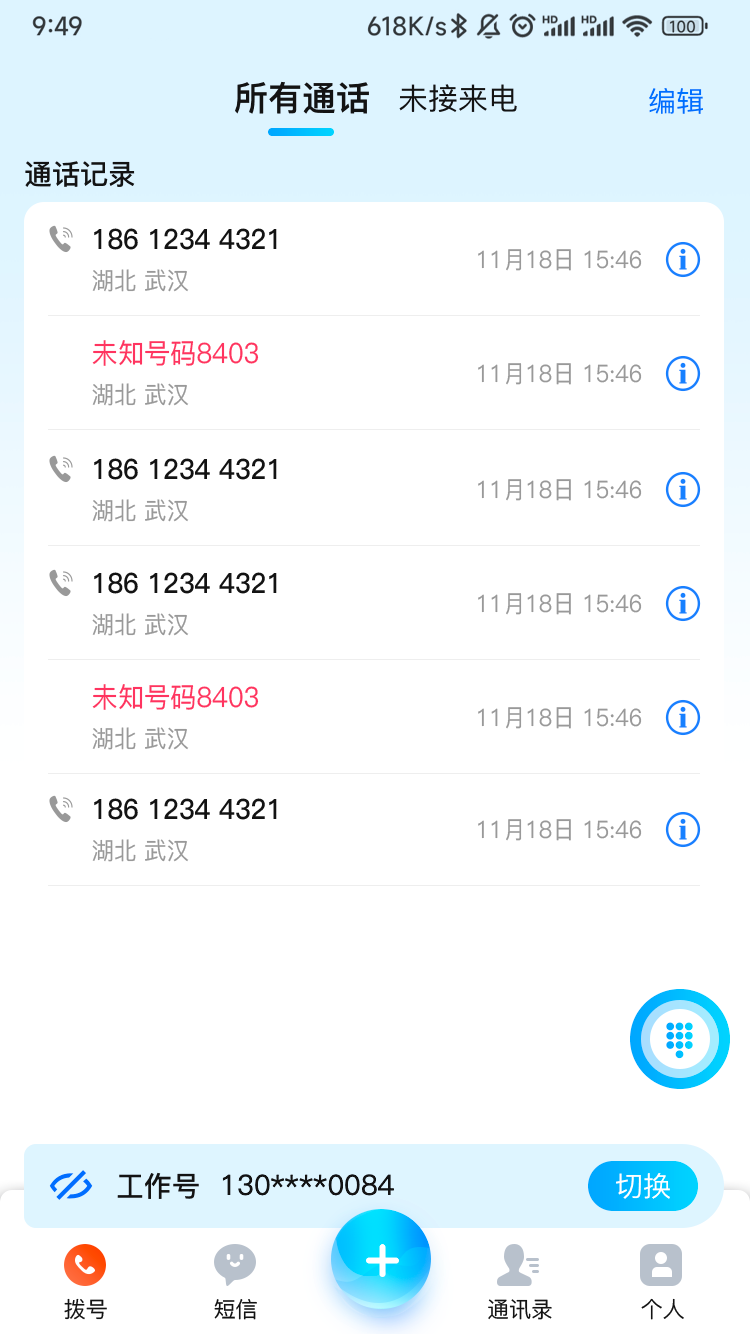The image size is (750, 1334).
Task: Switch to the 未接来电 tab
Action: (456, 99)
